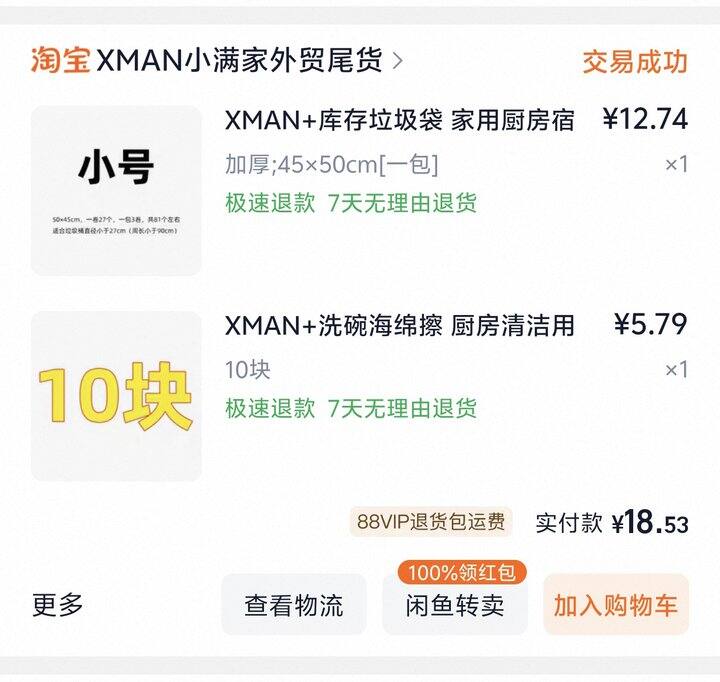View logistics with 查看物流
Viewport: 720px width, 682px height.
293,605
